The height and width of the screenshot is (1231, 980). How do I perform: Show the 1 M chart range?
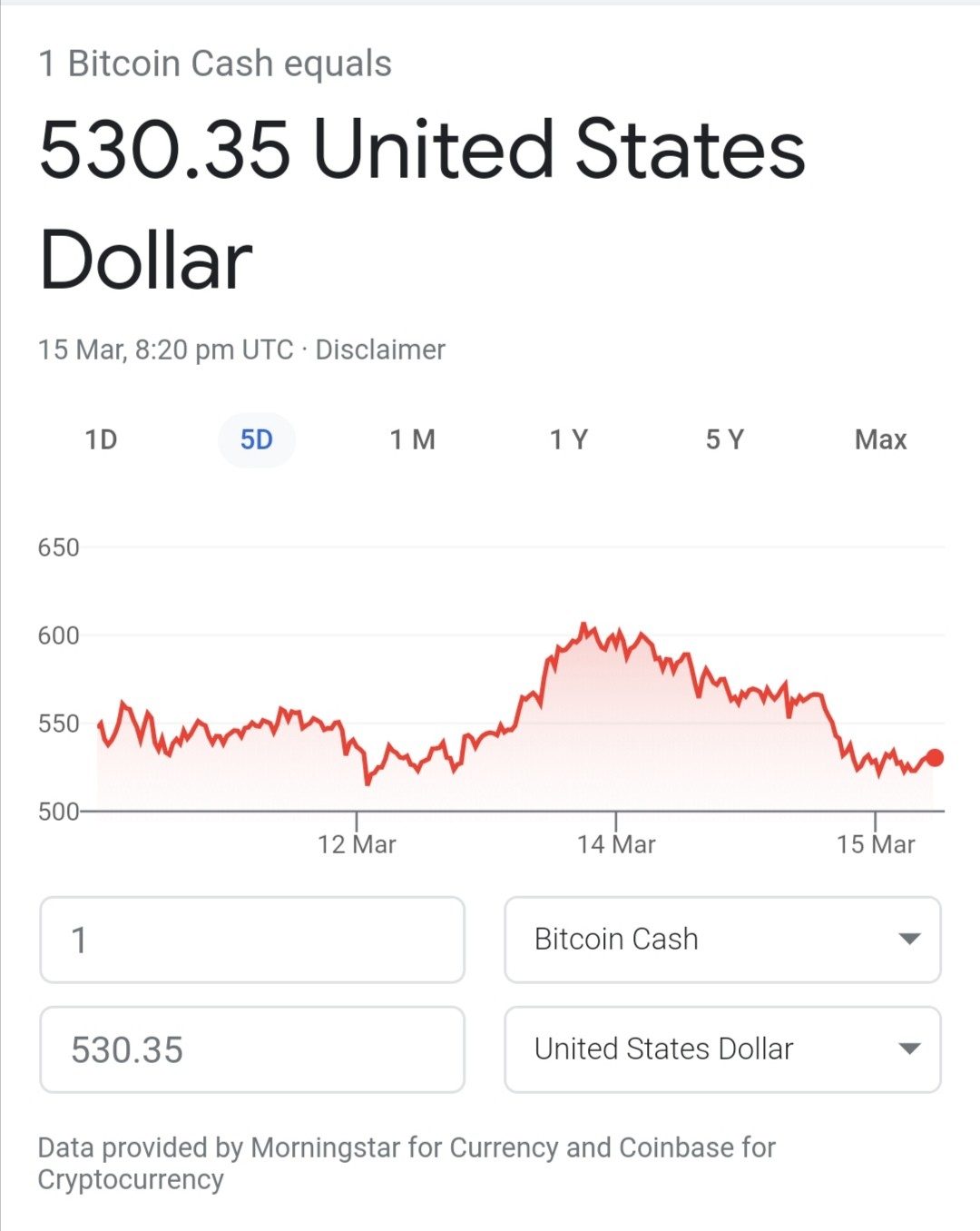[x=413, y=440]
